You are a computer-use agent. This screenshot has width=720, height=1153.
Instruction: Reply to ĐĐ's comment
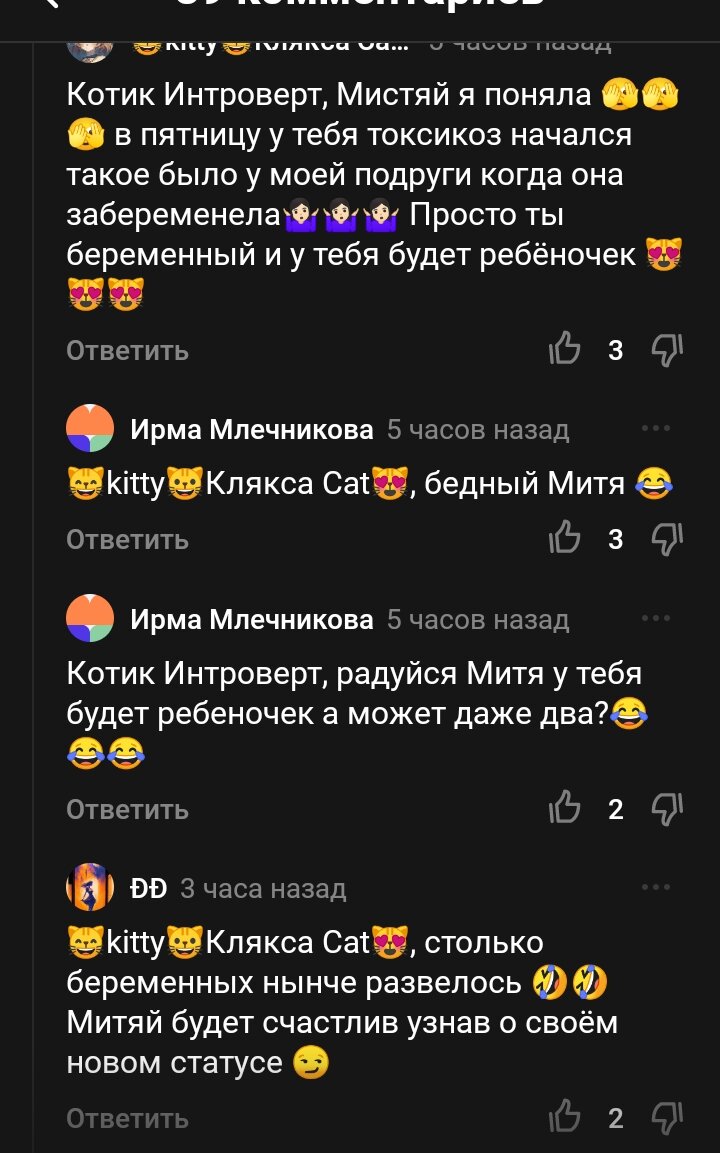[x=126, y=1118]
